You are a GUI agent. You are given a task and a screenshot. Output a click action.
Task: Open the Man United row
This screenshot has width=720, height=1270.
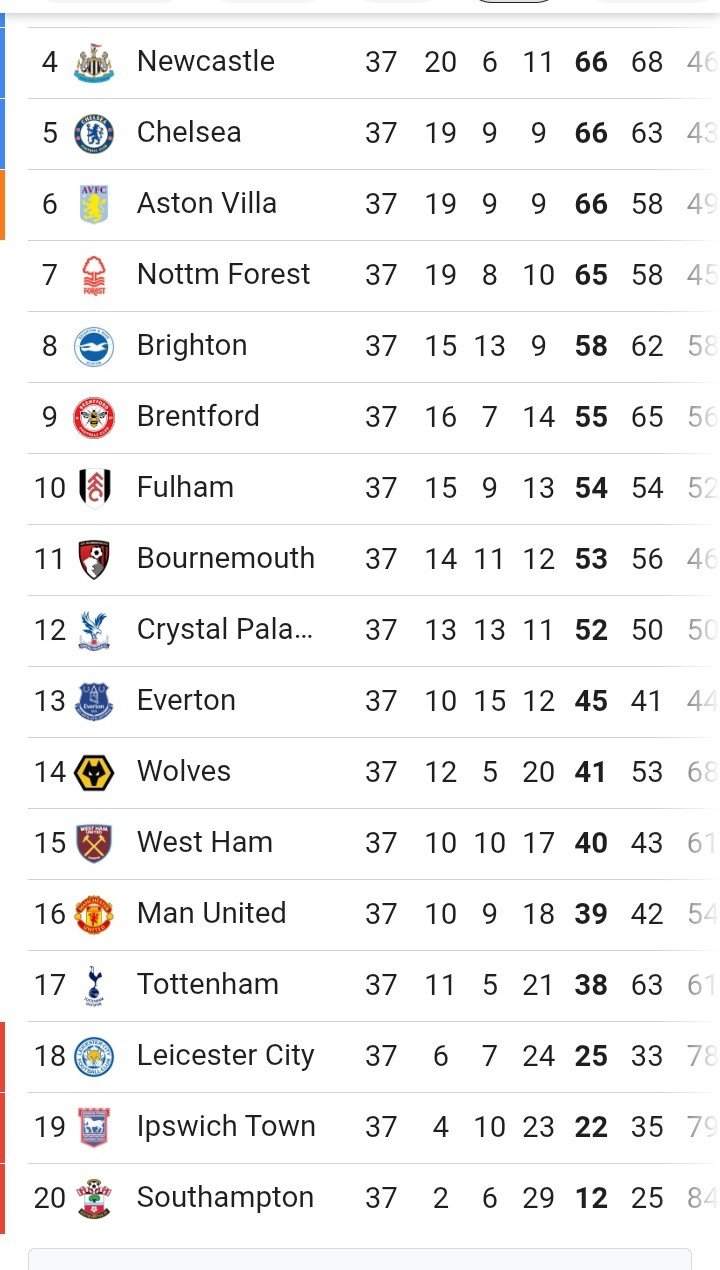pyautogui.click(x=372, y=914)
